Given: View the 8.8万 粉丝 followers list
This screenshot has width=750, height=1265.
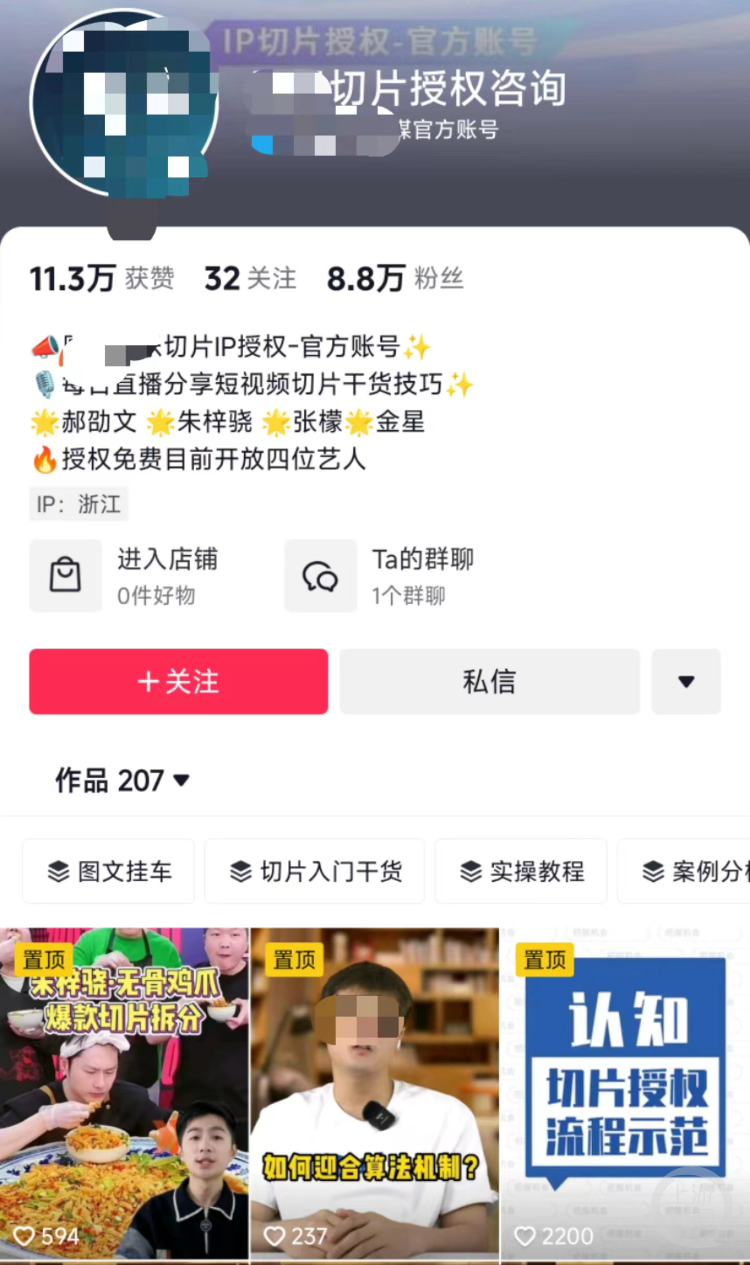Looking at the screenshot, I should (395, 278).
